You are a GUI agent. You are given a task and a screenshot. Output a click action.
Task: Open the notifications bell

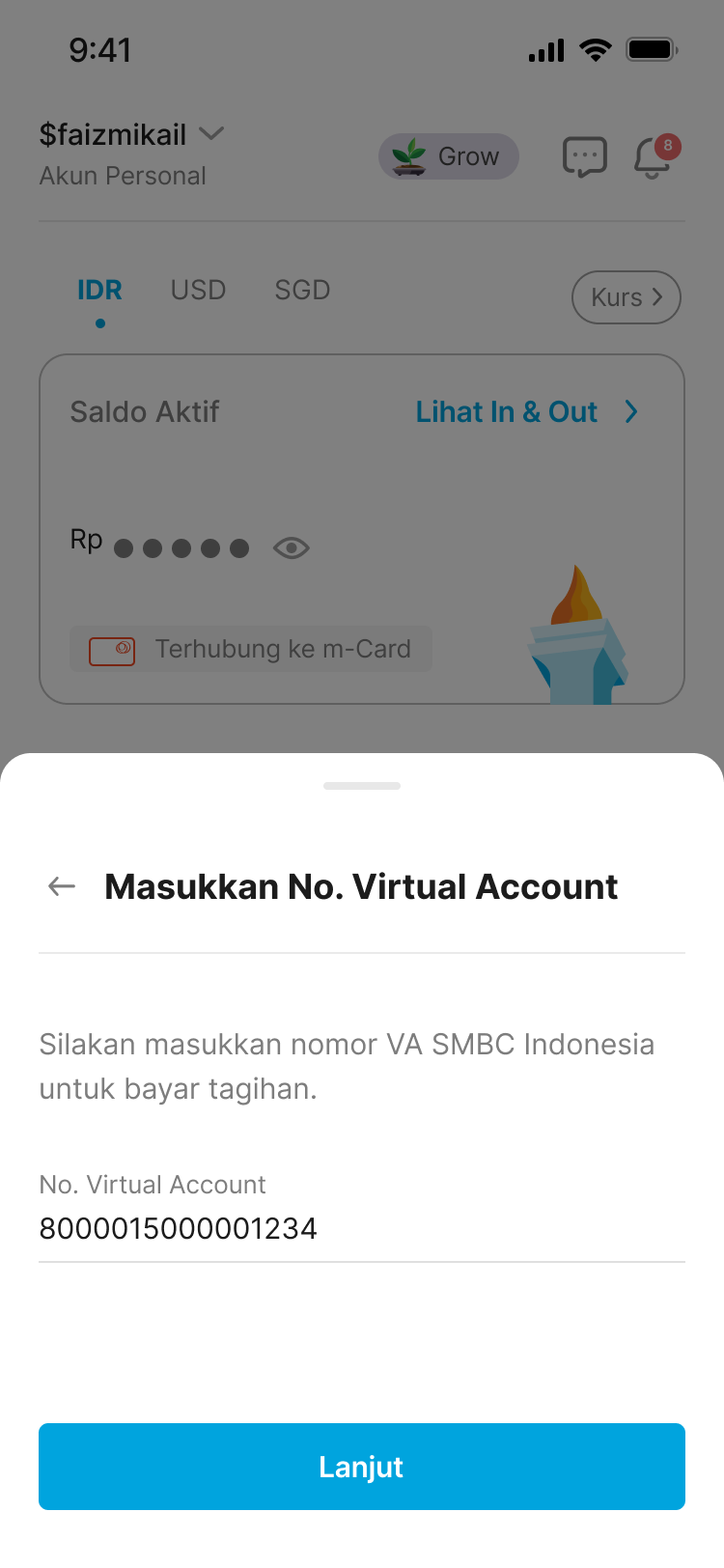pos(654,157)
